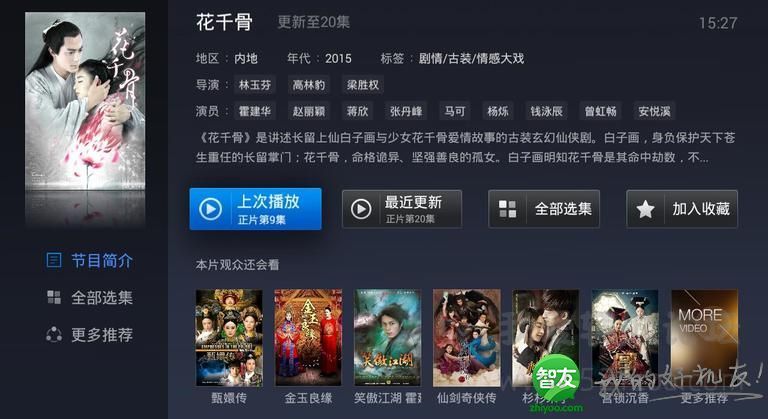Select actor 赵丽颖
Viewport: 768px width, 419px height.
pyautogui.click(x=308, y=111)
